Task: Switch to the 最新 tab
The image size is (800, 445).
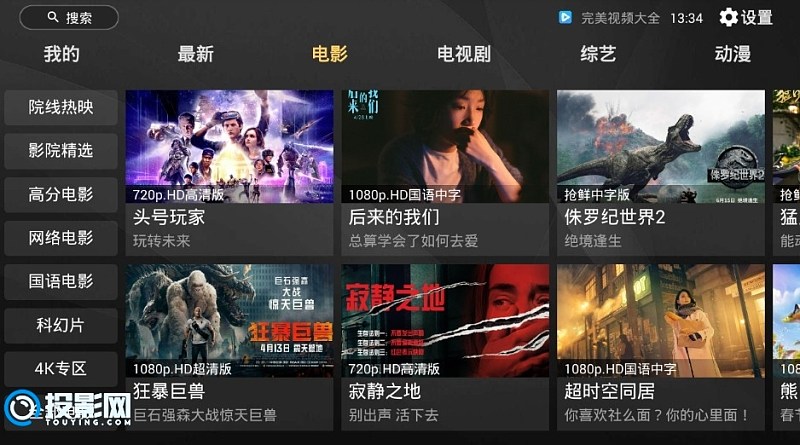Action: point(196,54)
